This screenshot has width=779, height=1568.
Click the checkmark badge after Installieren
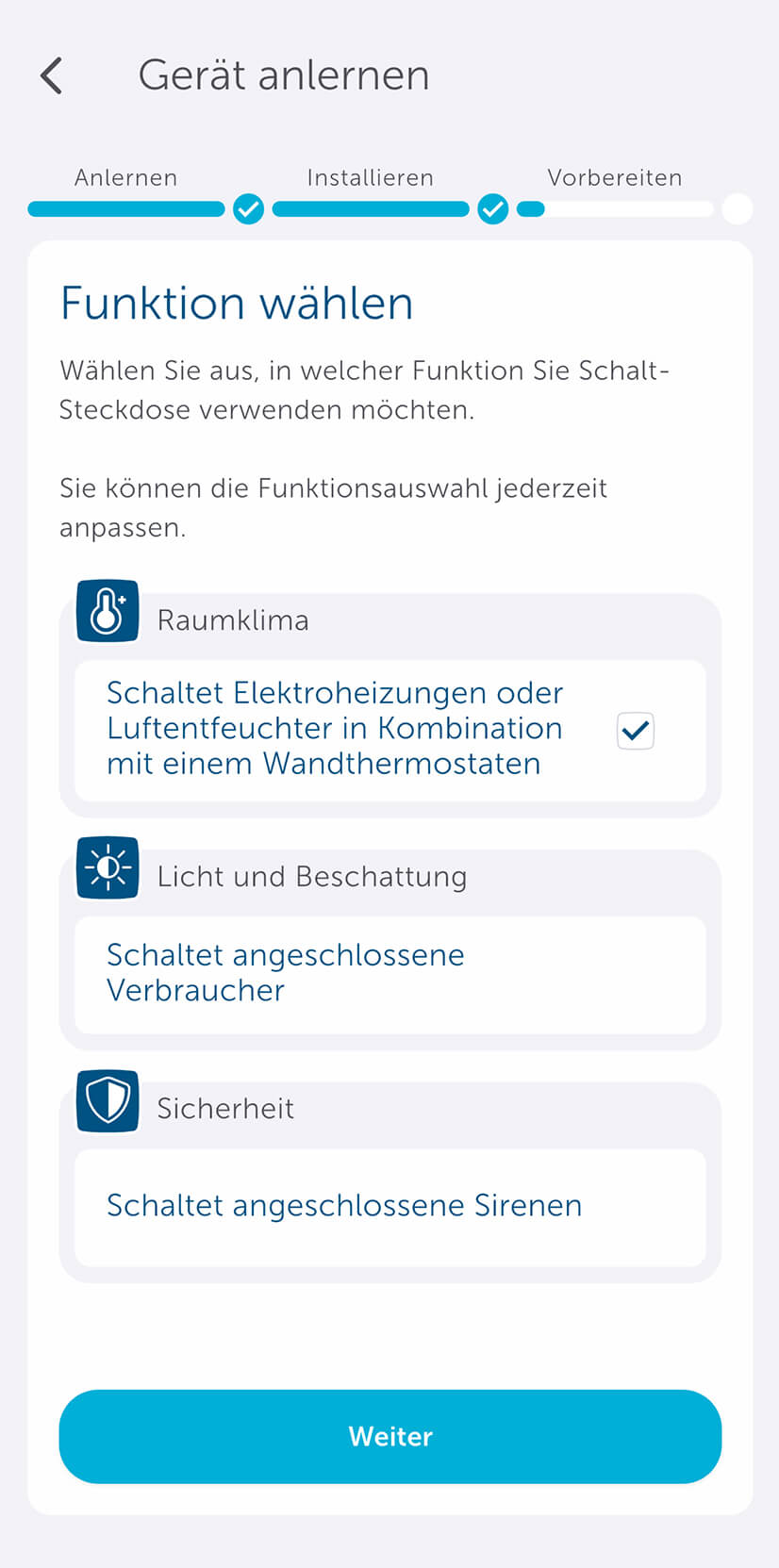[x=493, y=208]
